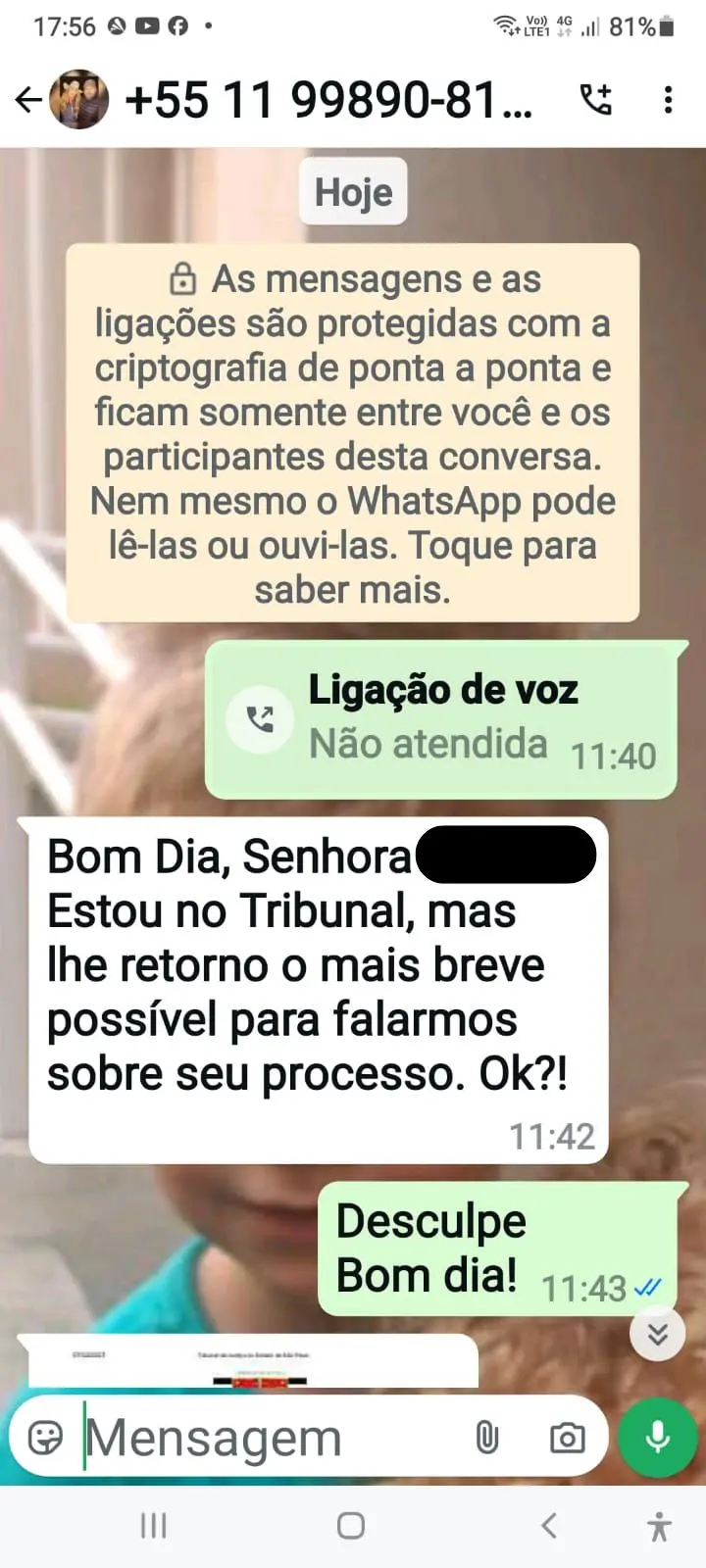Call back from the missed voice call

pos(441,719)
